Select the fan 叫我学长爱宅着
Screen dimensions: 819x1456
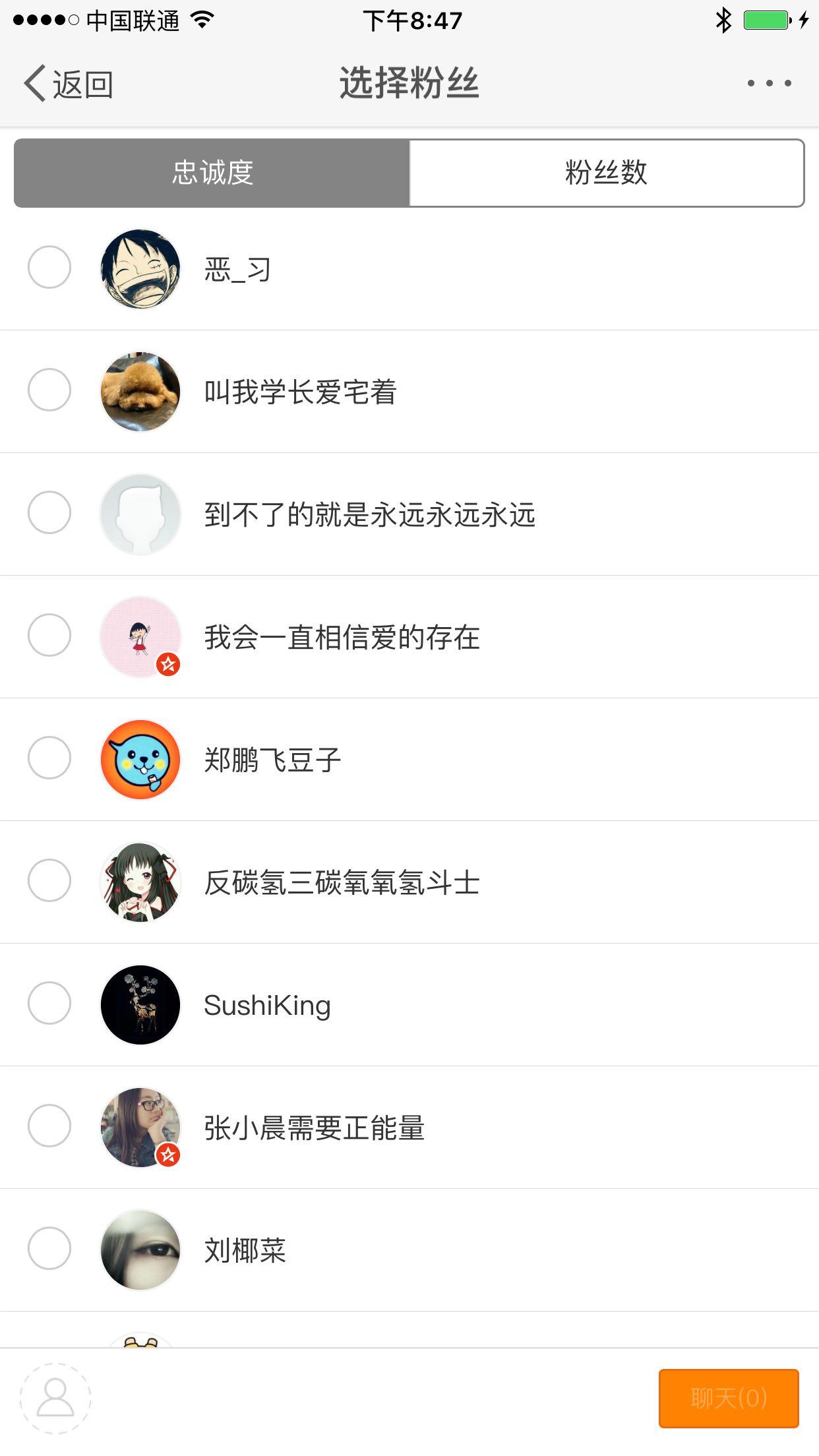[49, 390]
